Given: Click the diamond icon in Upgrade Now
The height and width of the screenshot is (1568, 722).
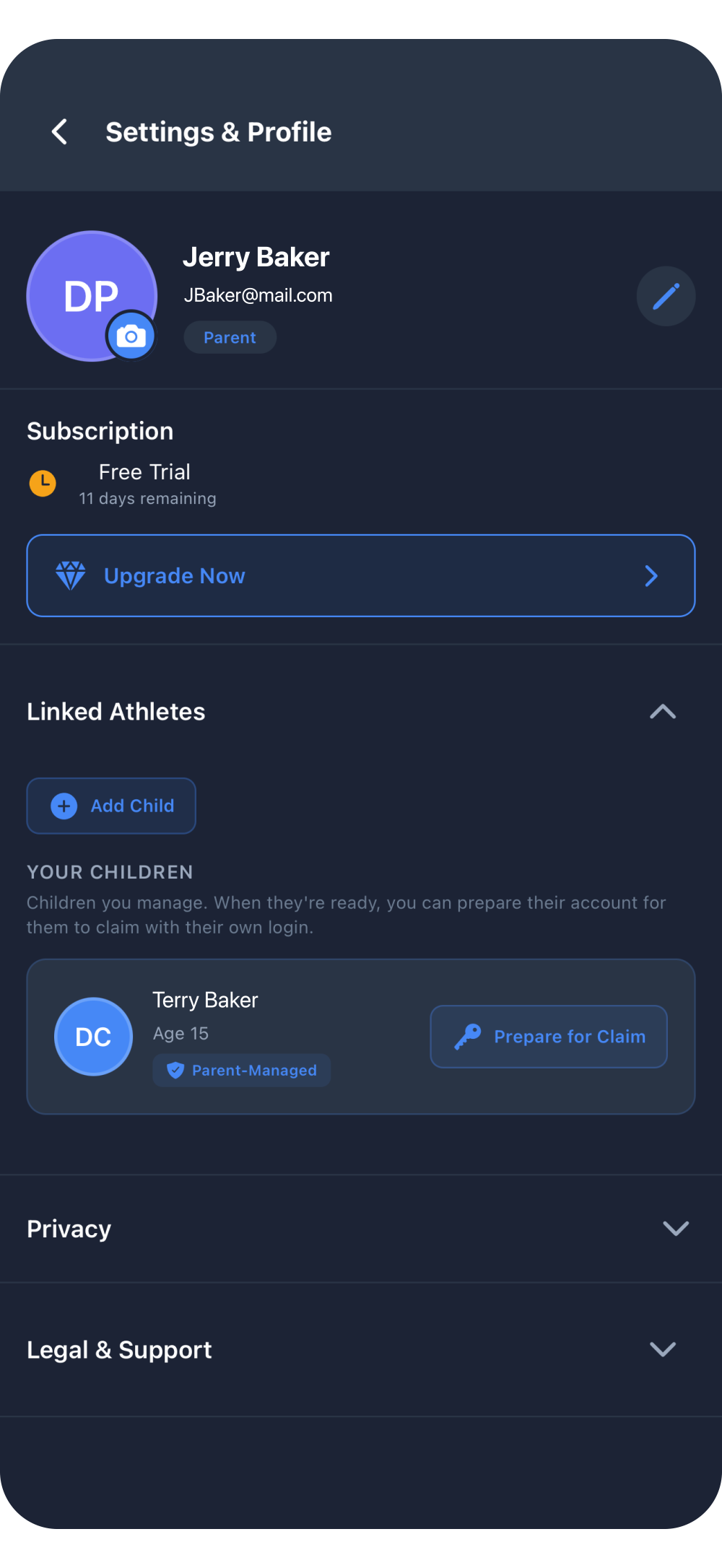Looking at the screenshot, I should (x=71, y=575).
